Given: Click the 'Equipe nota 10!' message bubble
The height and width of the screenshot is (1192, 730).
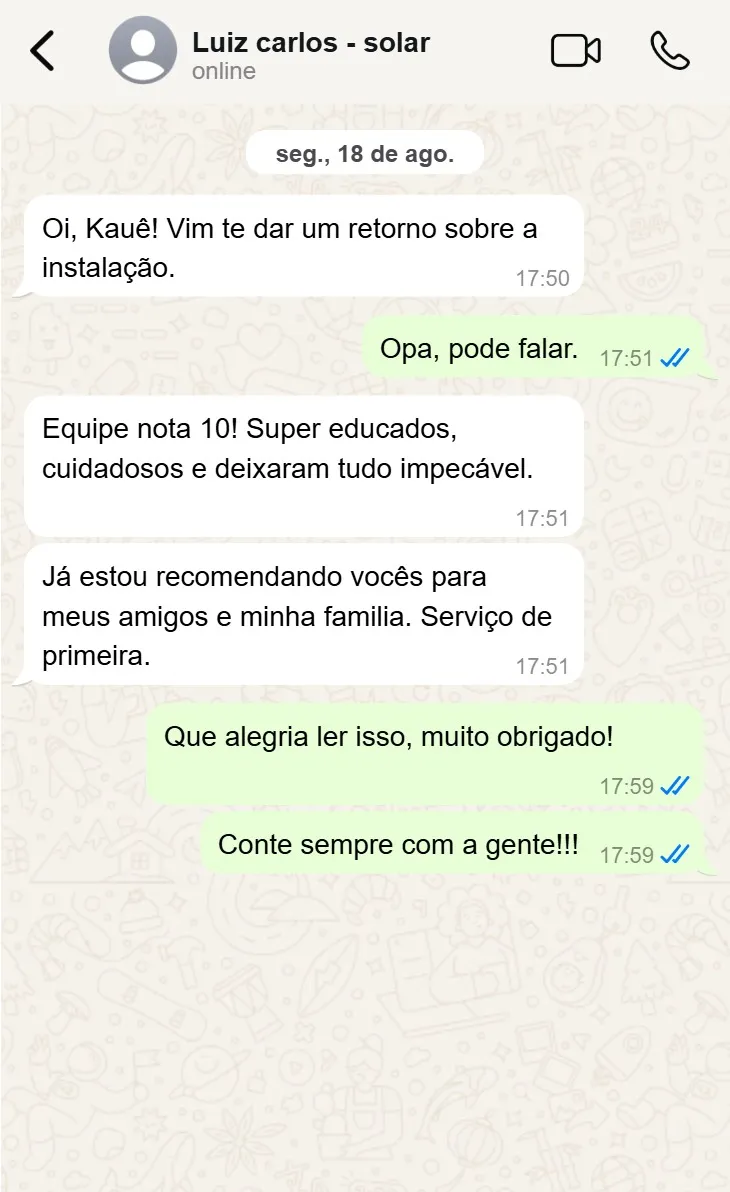Looking at the screenshot, I should [x=300, y=469].
